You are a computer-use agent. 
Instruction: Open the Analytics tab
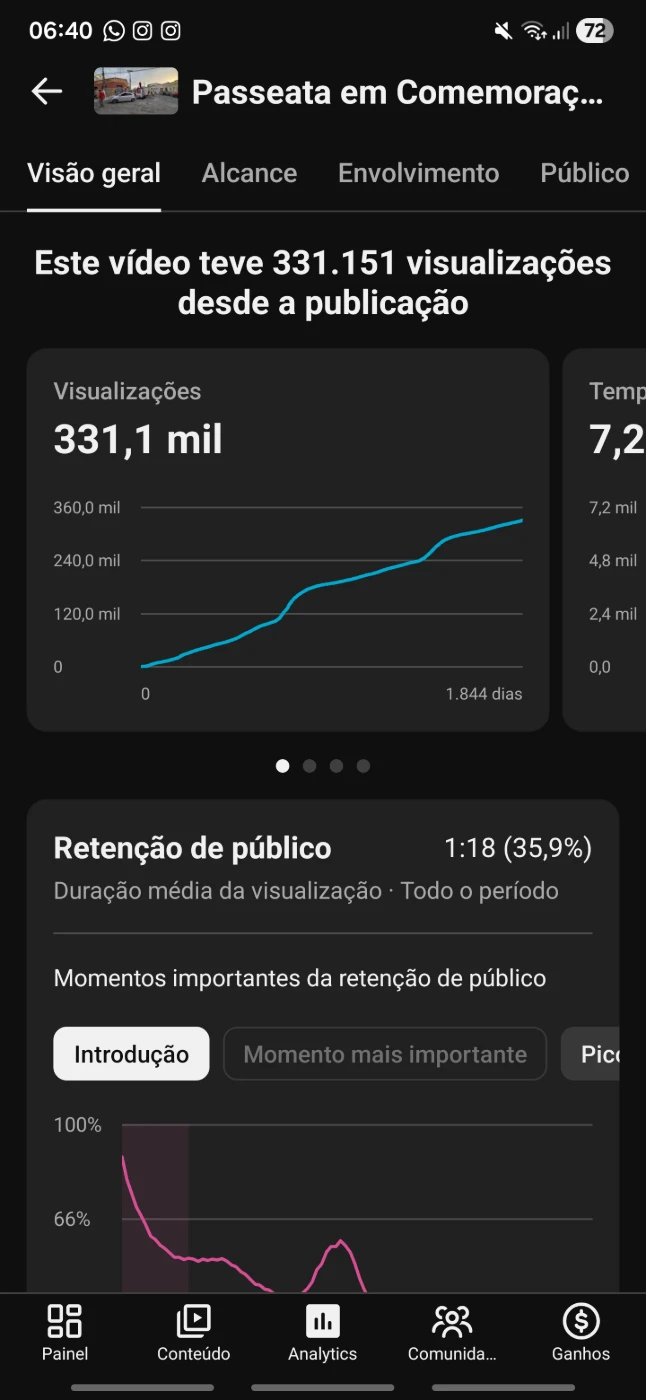coord(322,1333)
